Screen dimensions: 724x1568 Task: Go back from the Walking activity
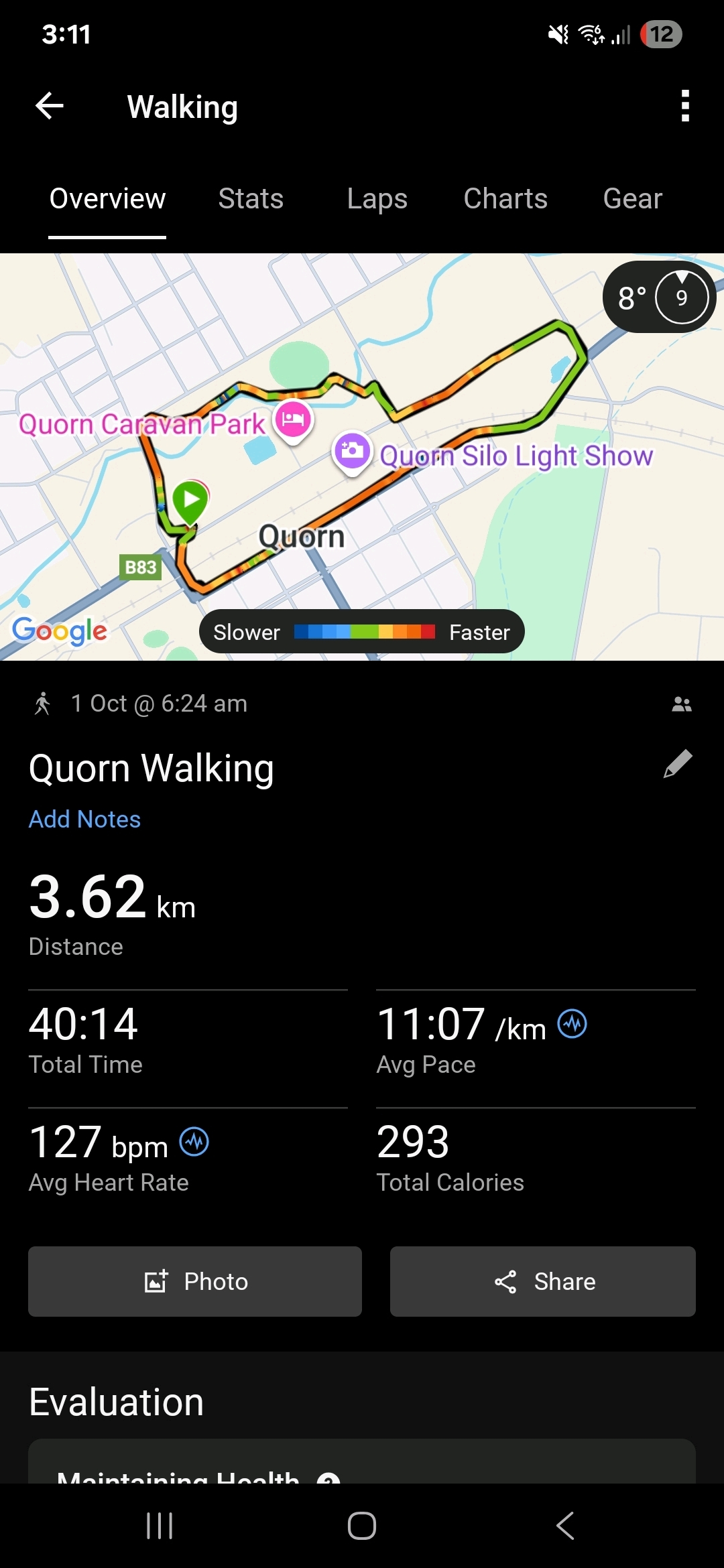50,106
